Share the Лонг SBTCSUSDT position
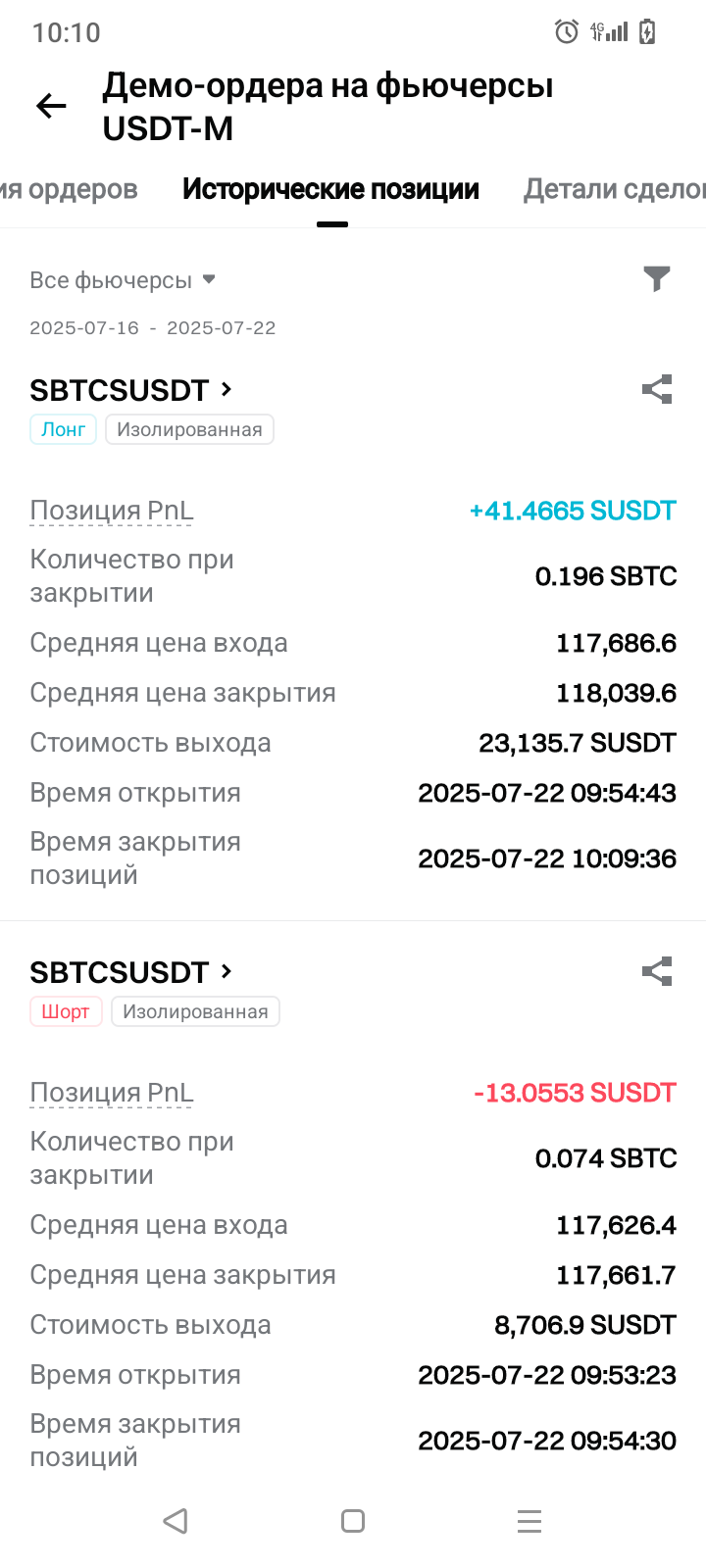 click(x=657, y=389)
